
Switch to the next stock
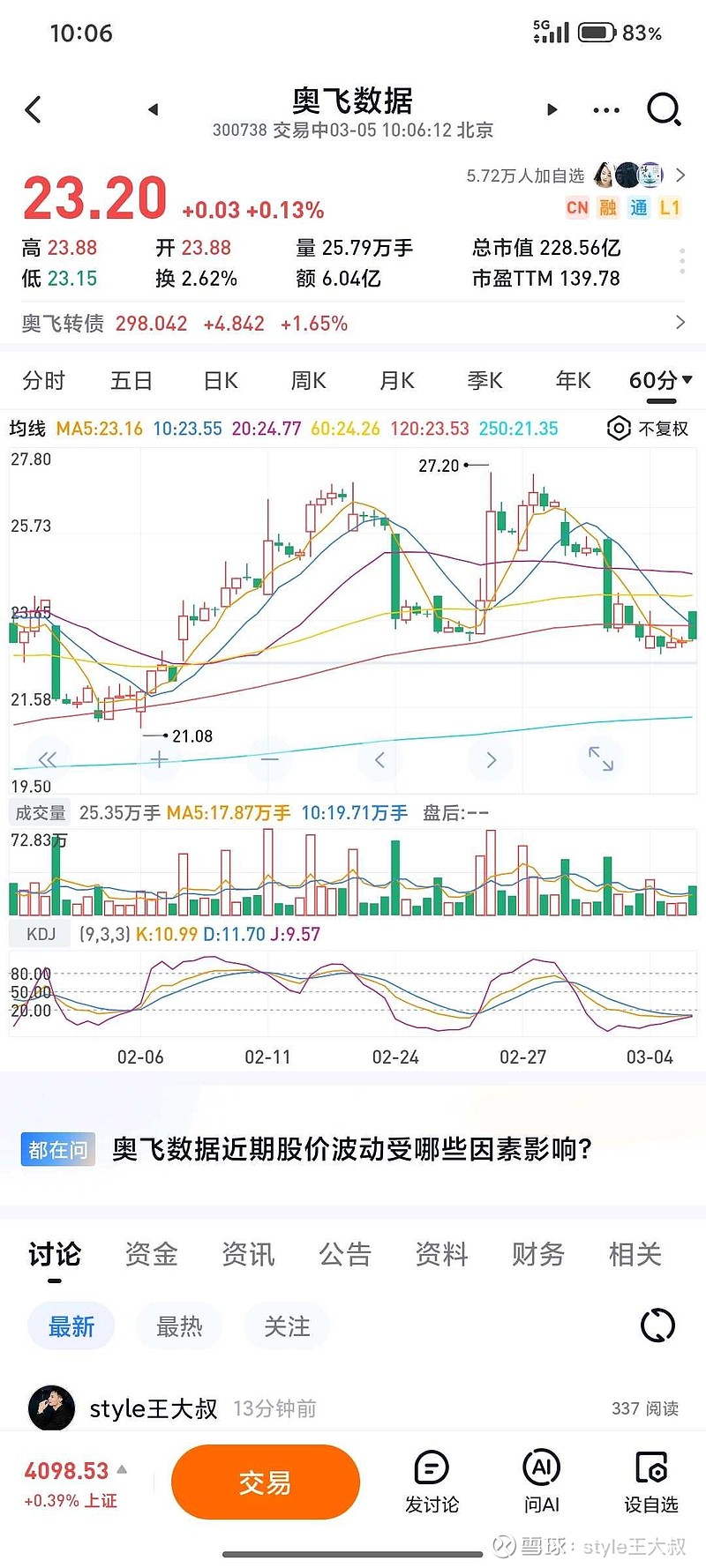[x=552, y=109]
